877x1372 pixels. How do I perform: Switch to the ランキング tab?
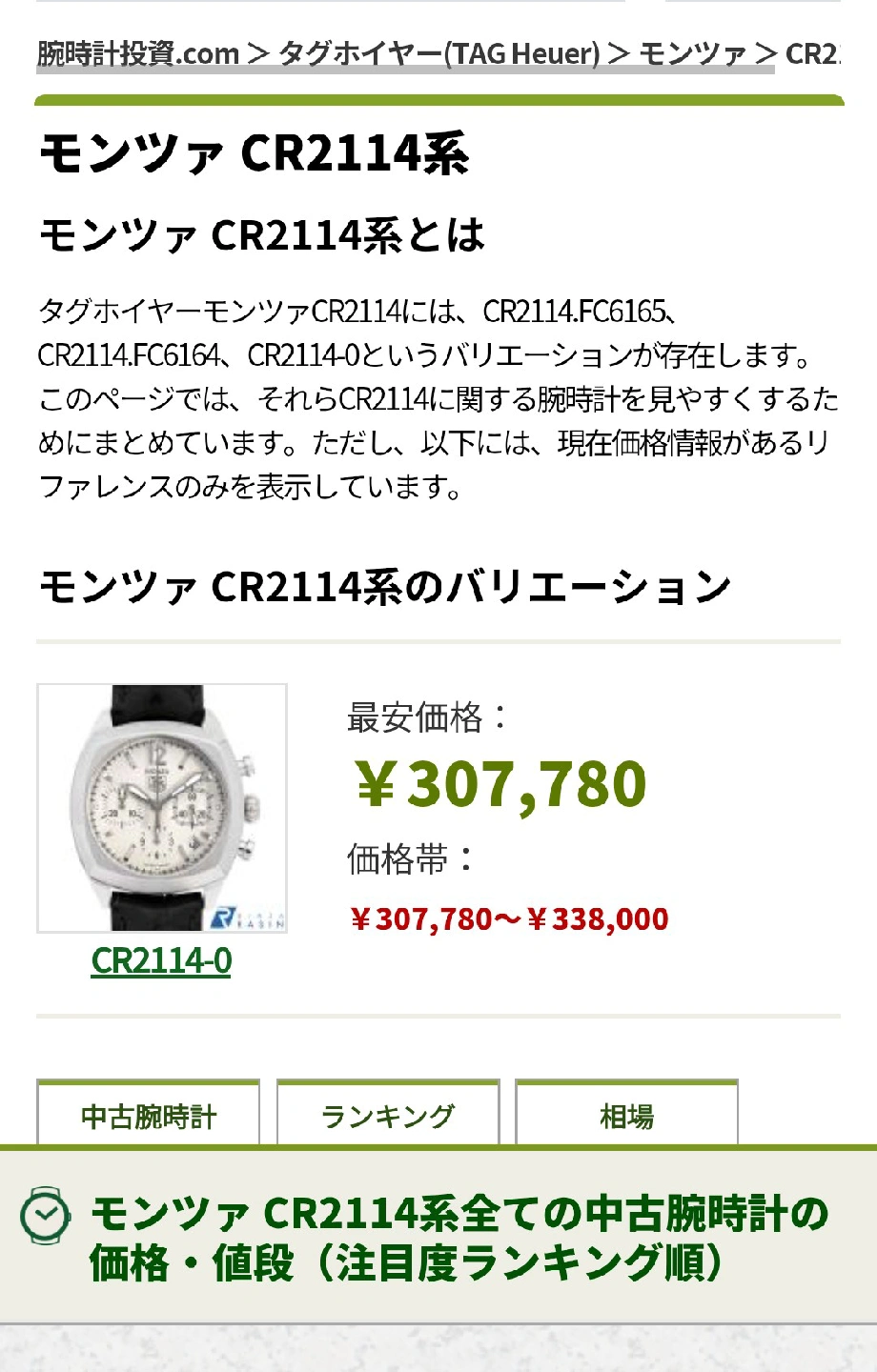click(x=388, y=1116)
